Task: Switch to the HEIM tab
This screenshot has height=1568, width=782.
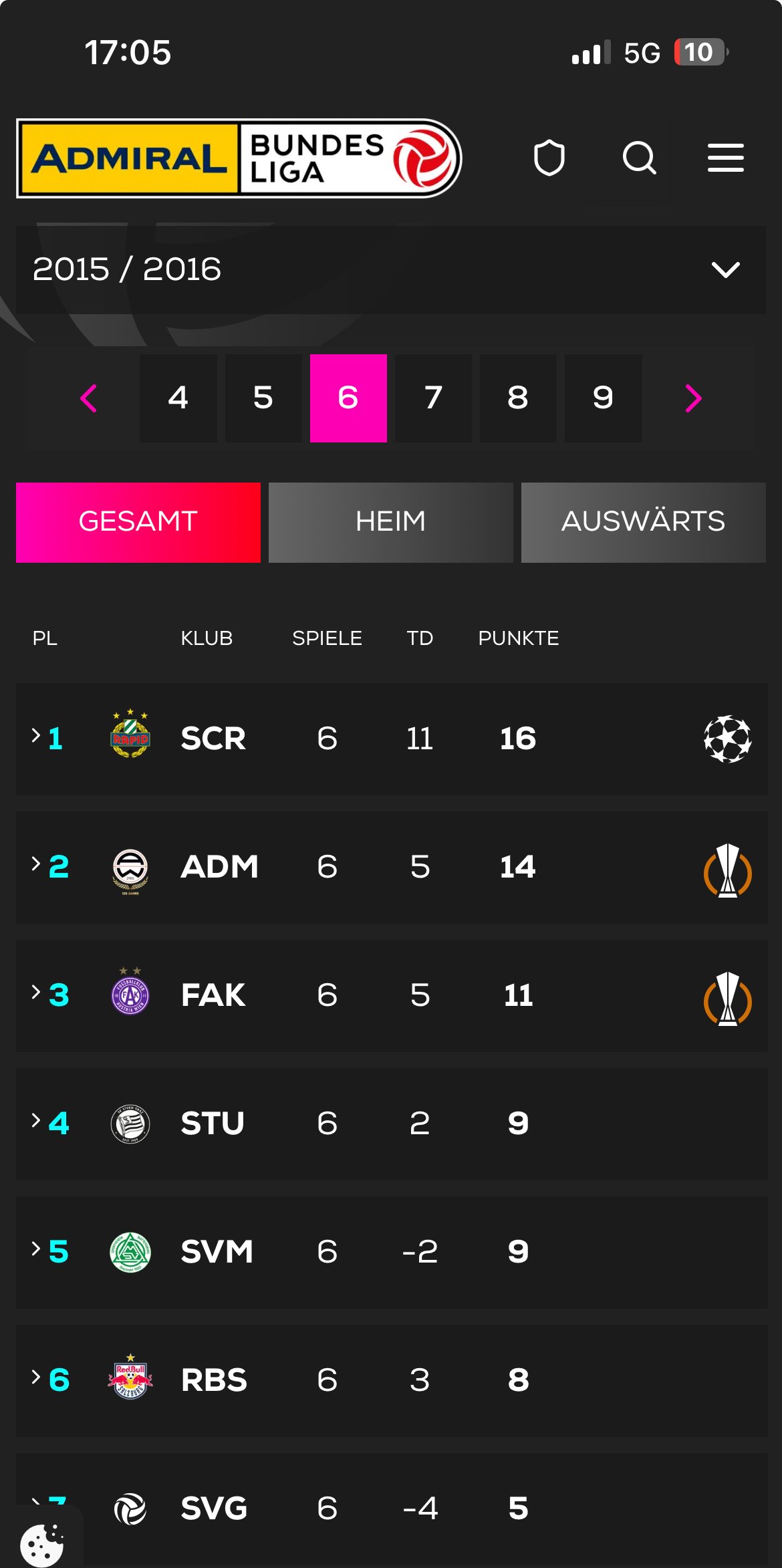Action: 391,523
